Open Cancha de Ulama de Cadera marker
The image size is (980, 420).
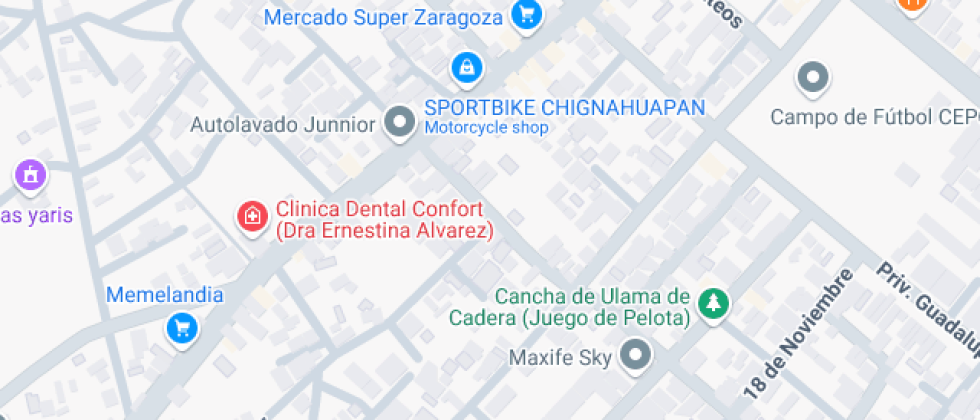tap(713, 303)
